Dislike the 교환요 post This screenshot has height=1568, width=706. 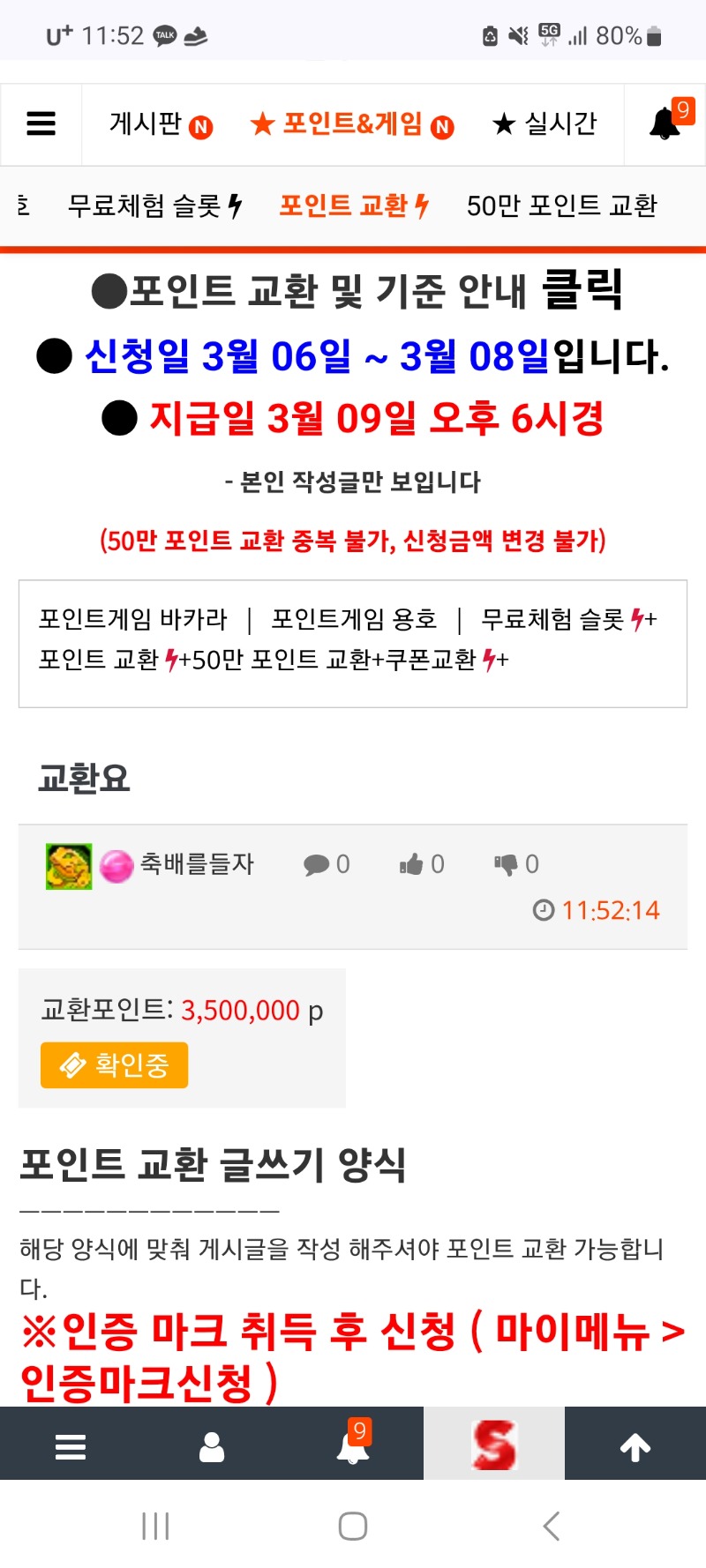516,864
